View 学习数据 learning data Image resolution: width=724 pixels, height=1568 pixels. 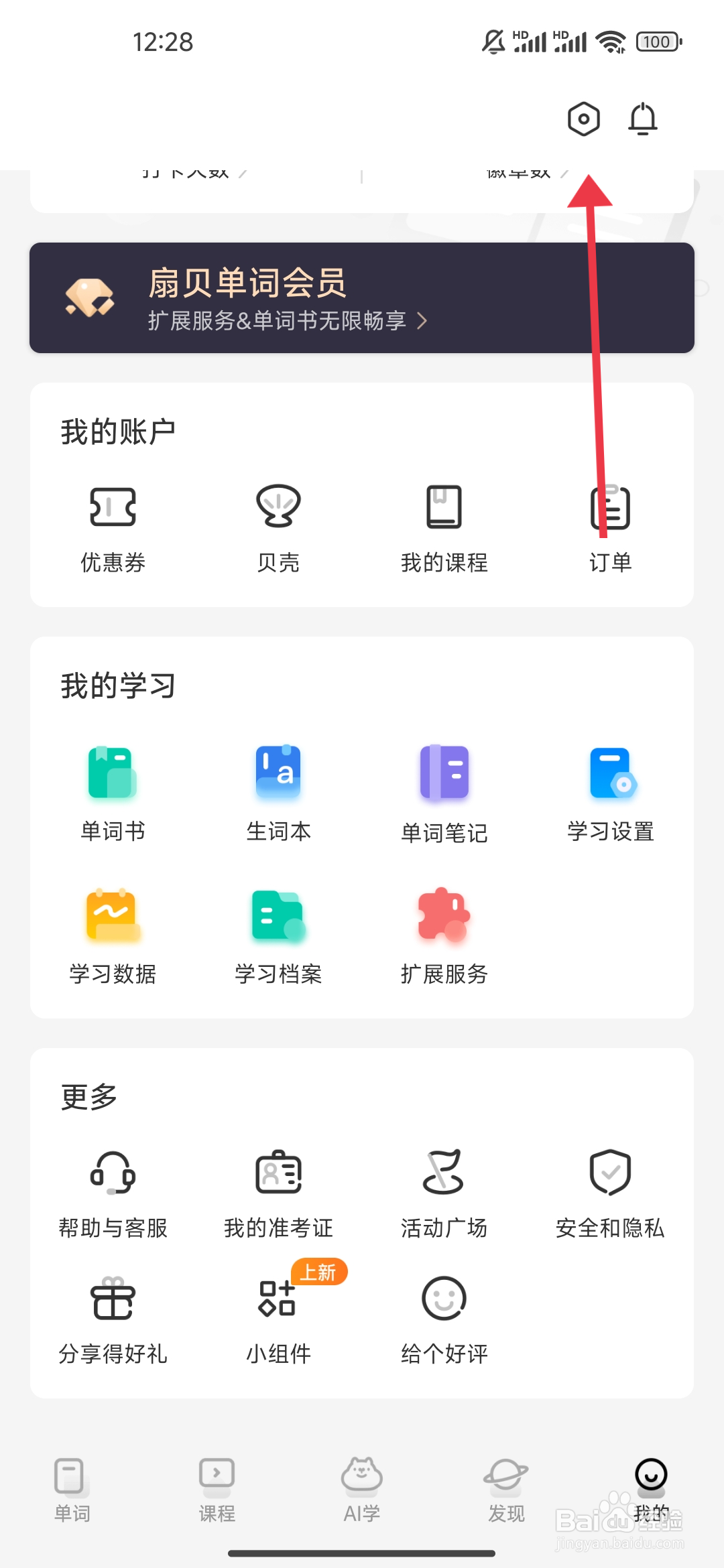[x=112, y=933]
